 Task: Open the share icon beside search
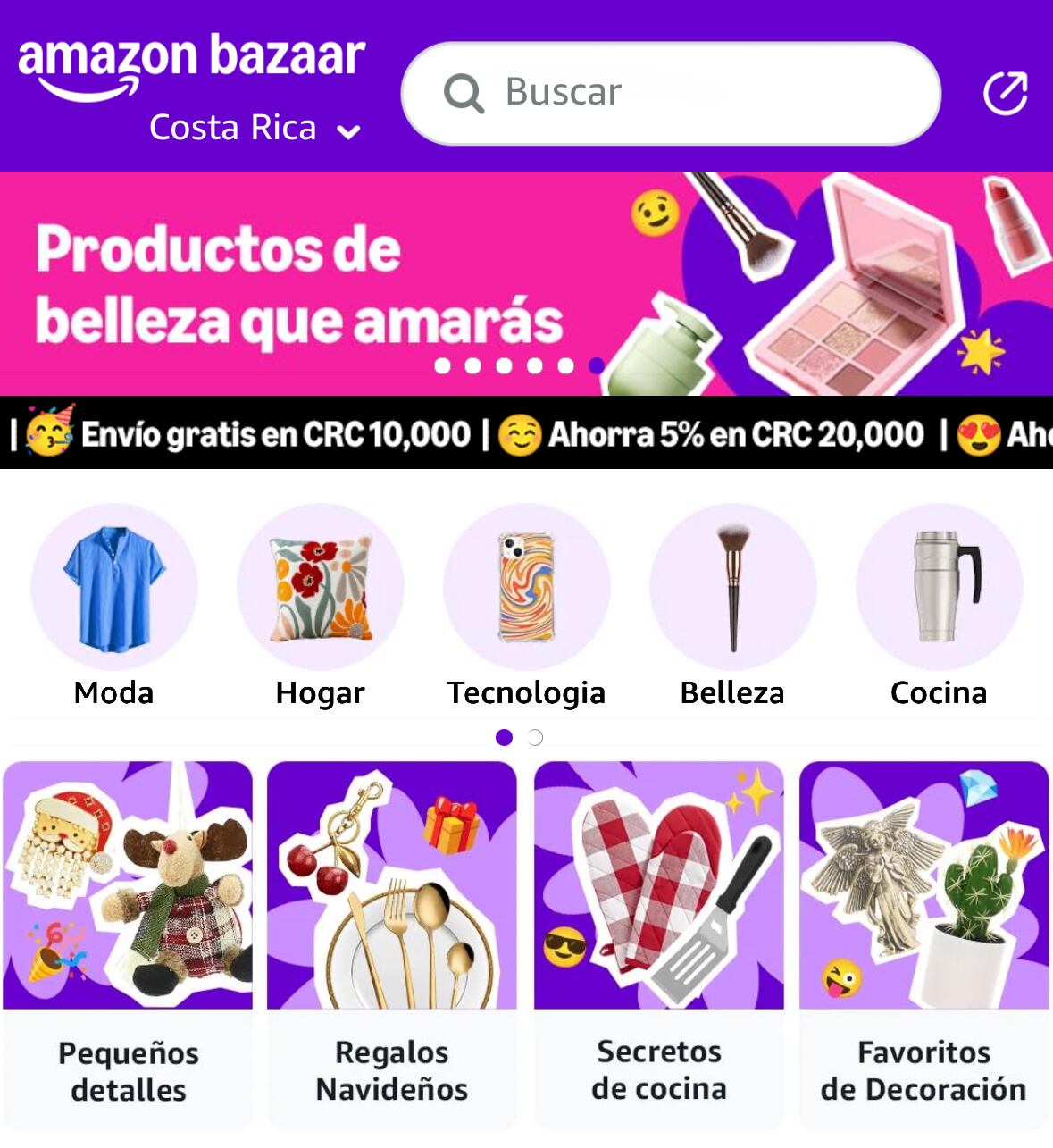tap(1005, 94)
